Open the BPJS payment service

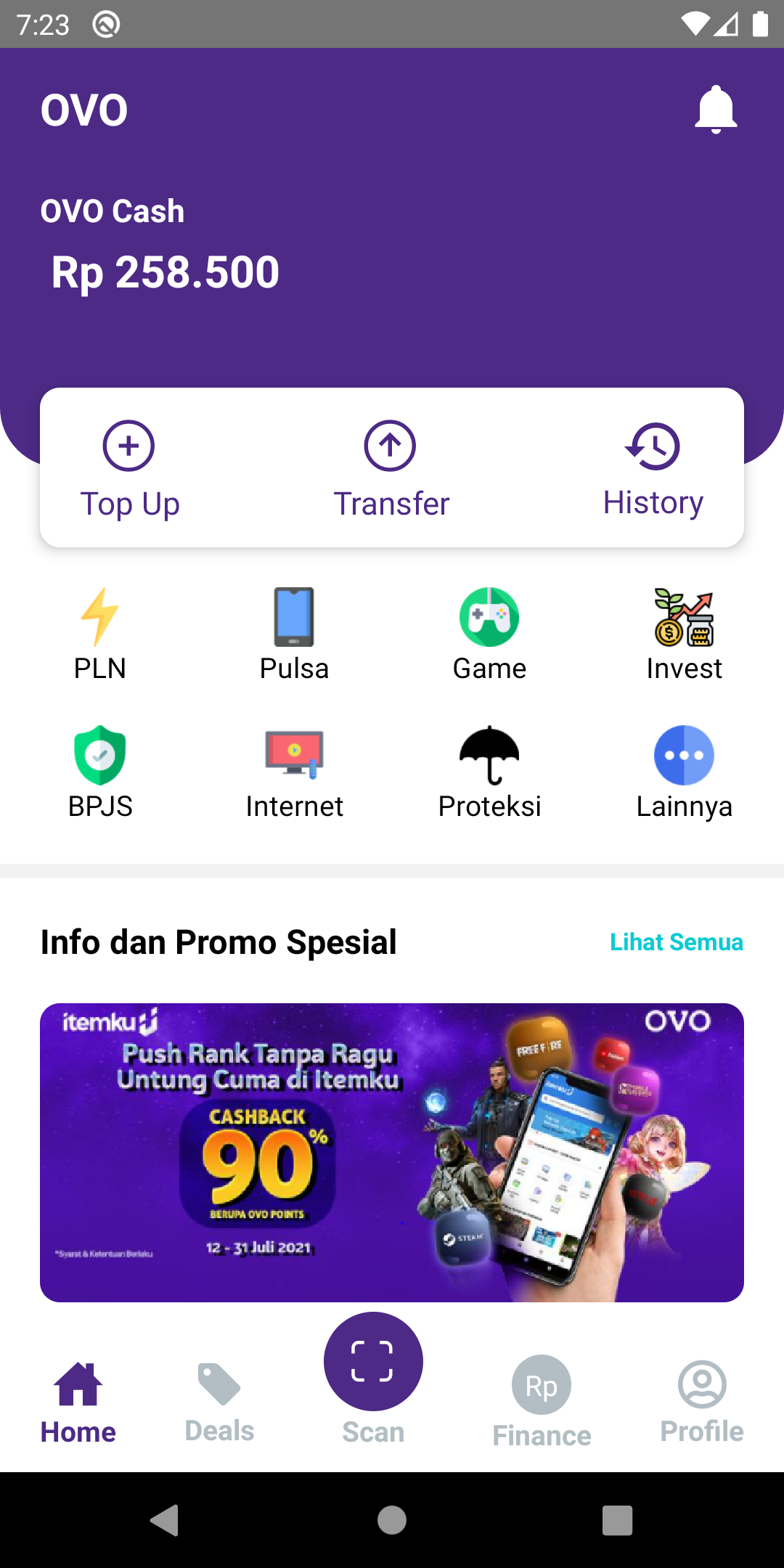pyautogui.click(x=100, y=771)
